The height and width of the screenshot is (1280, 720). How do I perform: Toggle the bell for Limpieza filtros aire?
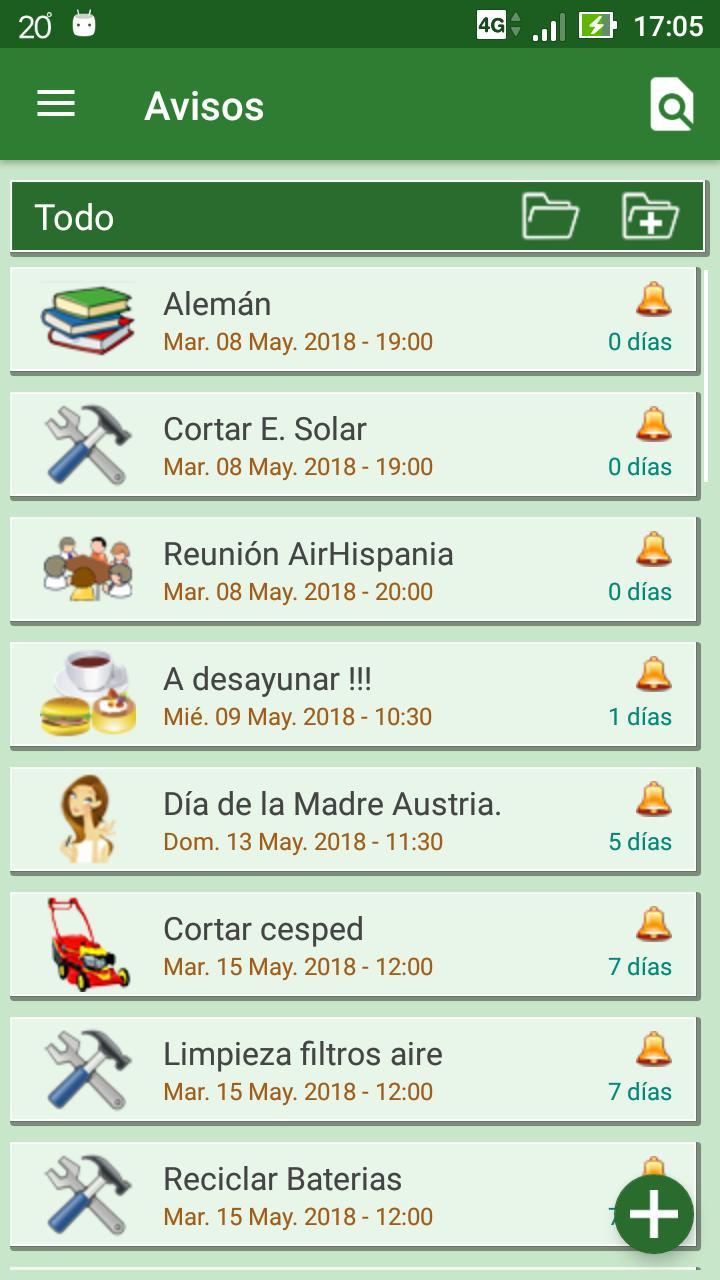click(655, 1050)
